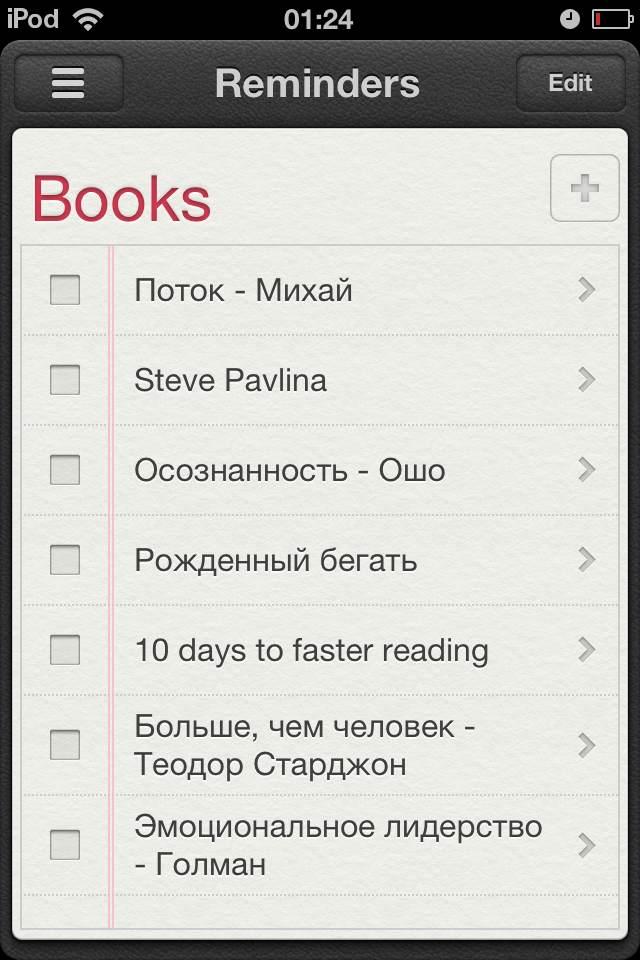
Task: Open details chevron for Осознанность - Ошо
Action: (587, 470)
